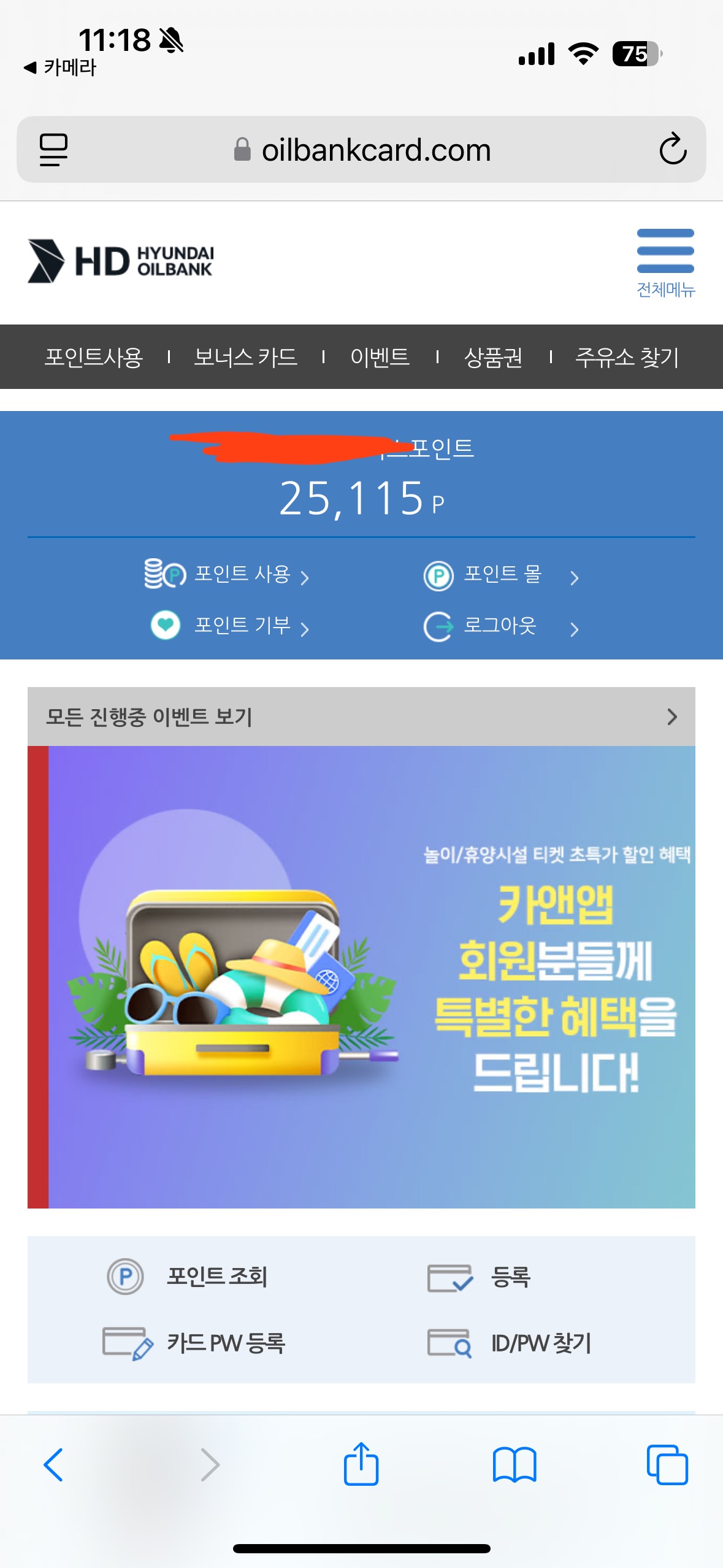Reload the page in Safari

673,149
